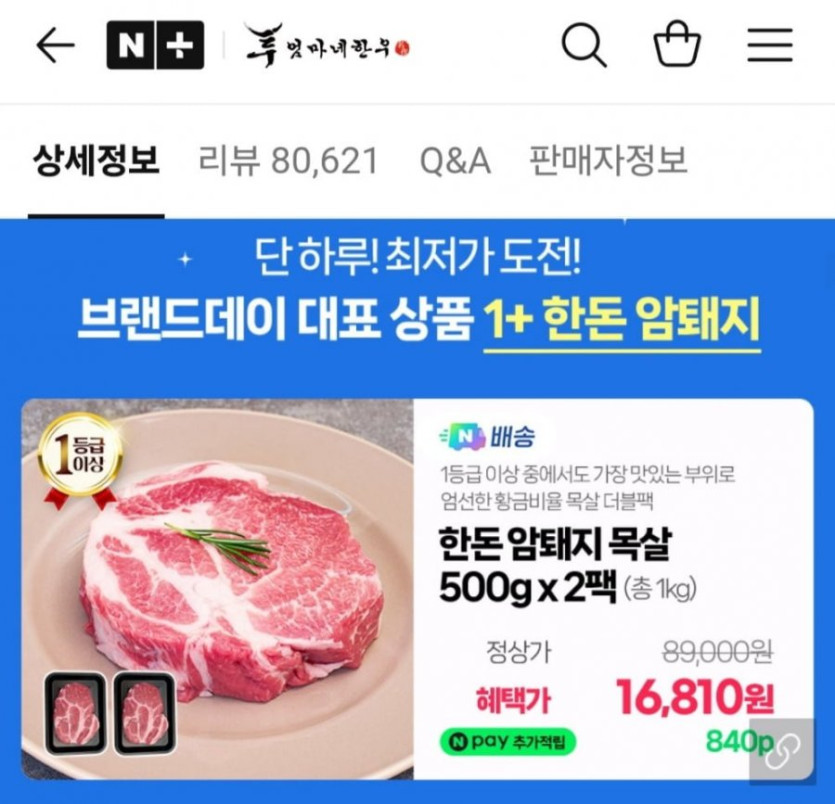
Task: Switch to the Q&A tab
Action: 455,161
